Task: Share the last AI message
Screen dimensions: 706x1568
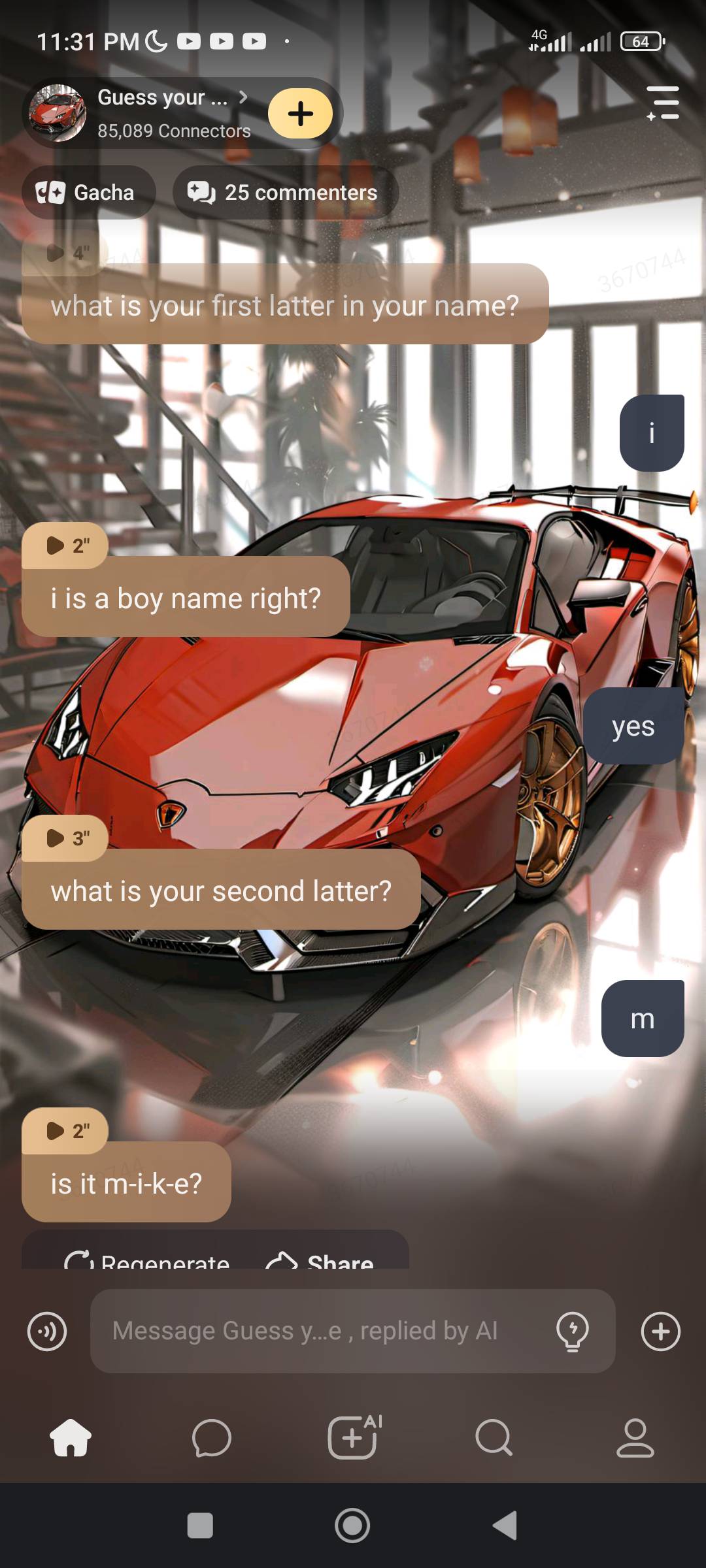Action: coord(320,1260)
